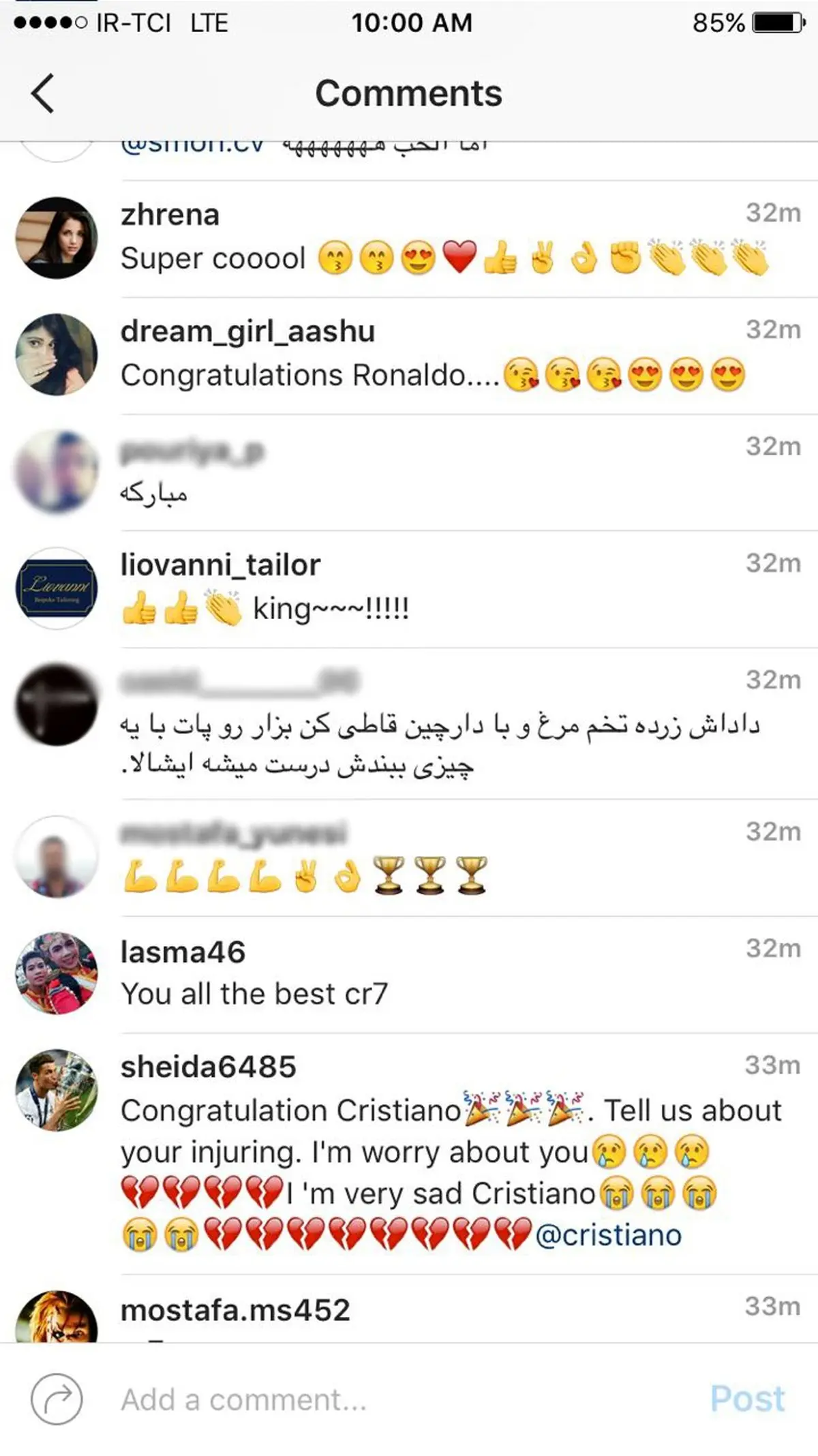The height and width of the screenshot is (1456, 818).
Task: Open mostafa.ms452's profile
Action: pyautogui.click(x=235, y=1310)
